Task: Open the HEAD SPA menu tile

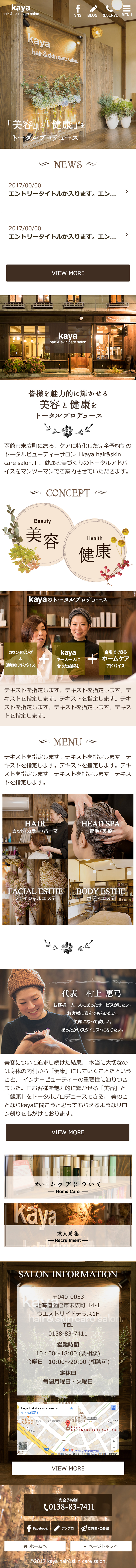Action: click(x=101, y=826)
